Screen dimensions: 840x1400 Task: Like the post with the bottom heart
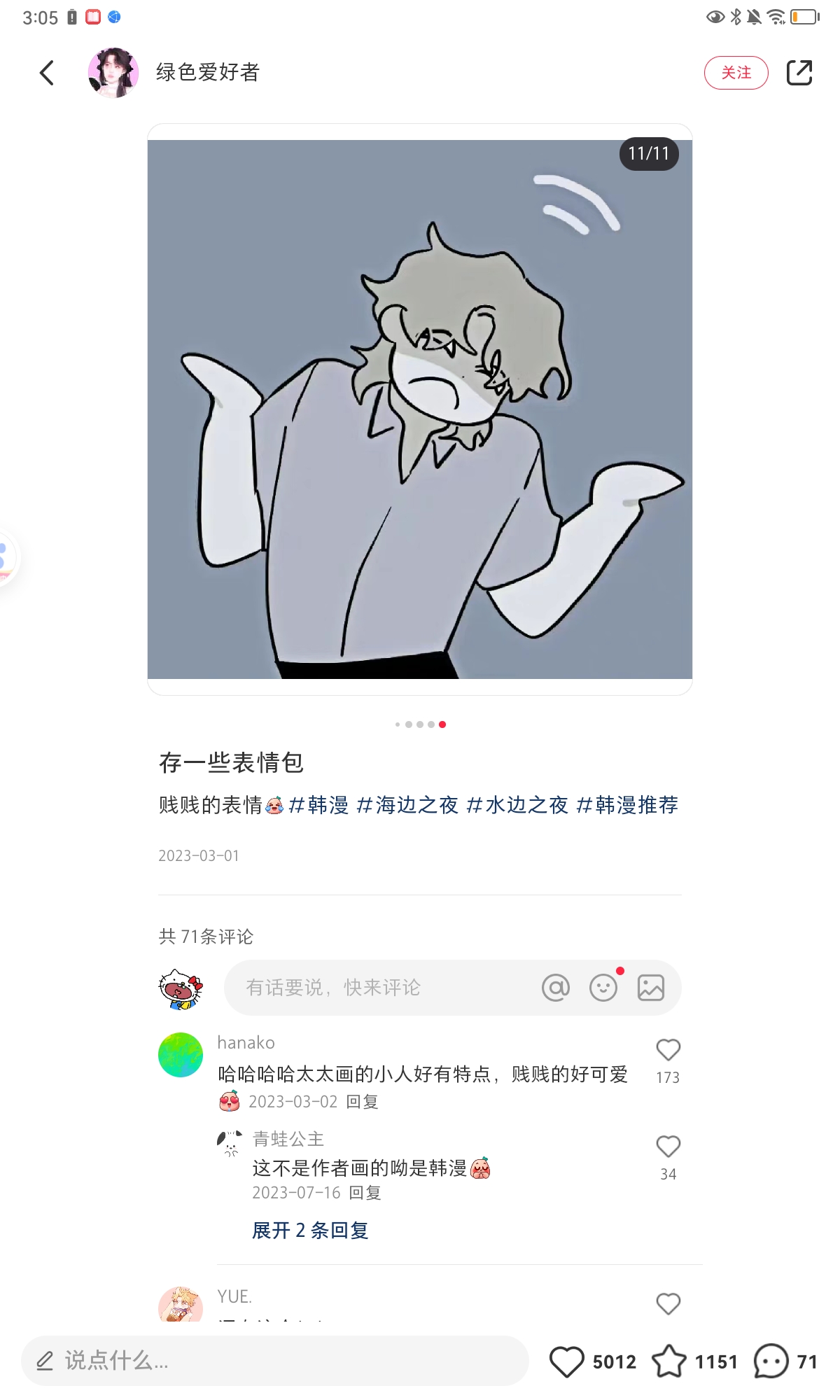(566, 1361)
